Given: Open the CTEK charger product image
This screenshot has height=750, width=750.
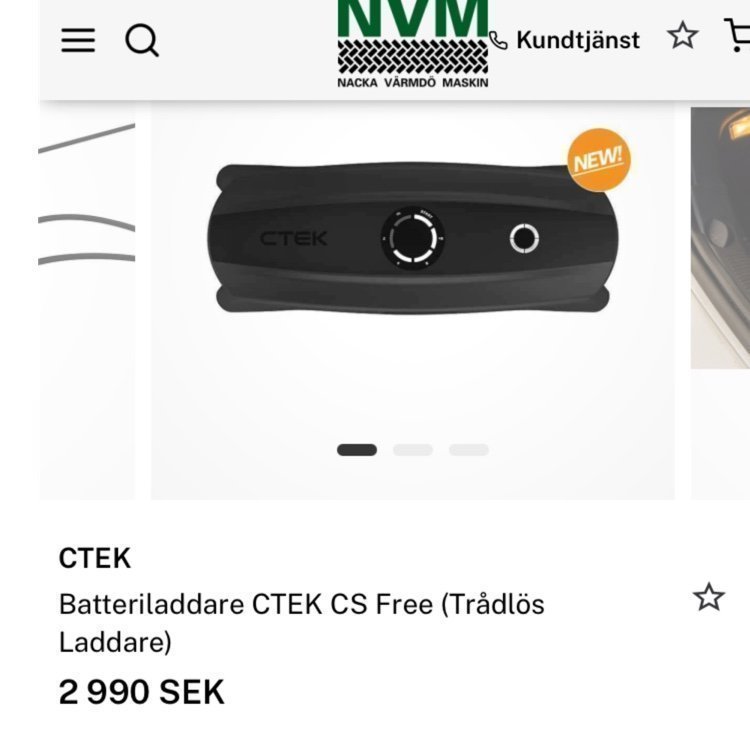Looking at the screenshot, I should [412, 240].
